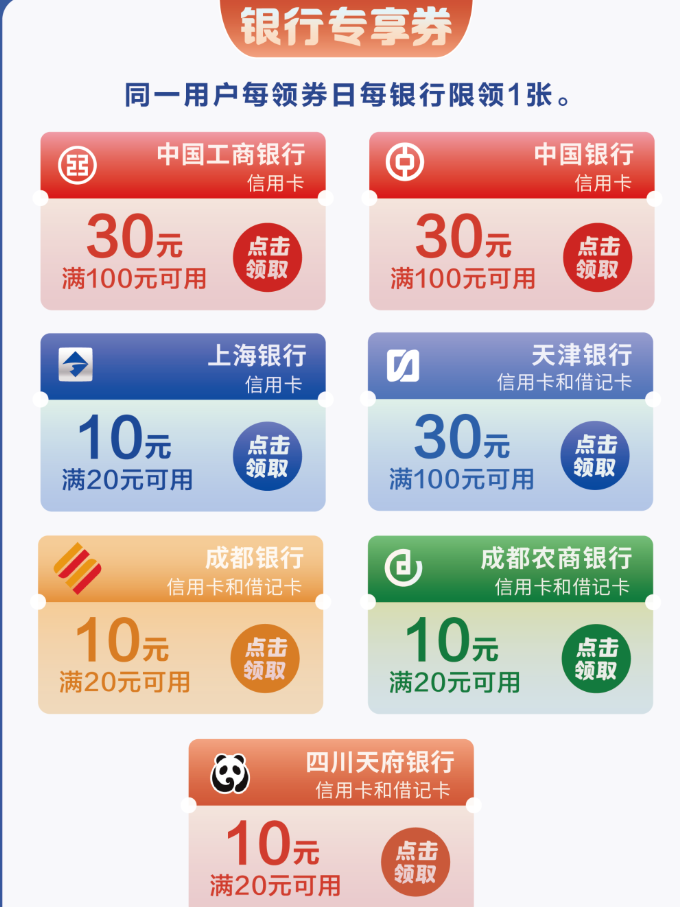The image size is (680, 907).
Task: Claim the 成都银行 10元 coupon
Action: [265, 659]
